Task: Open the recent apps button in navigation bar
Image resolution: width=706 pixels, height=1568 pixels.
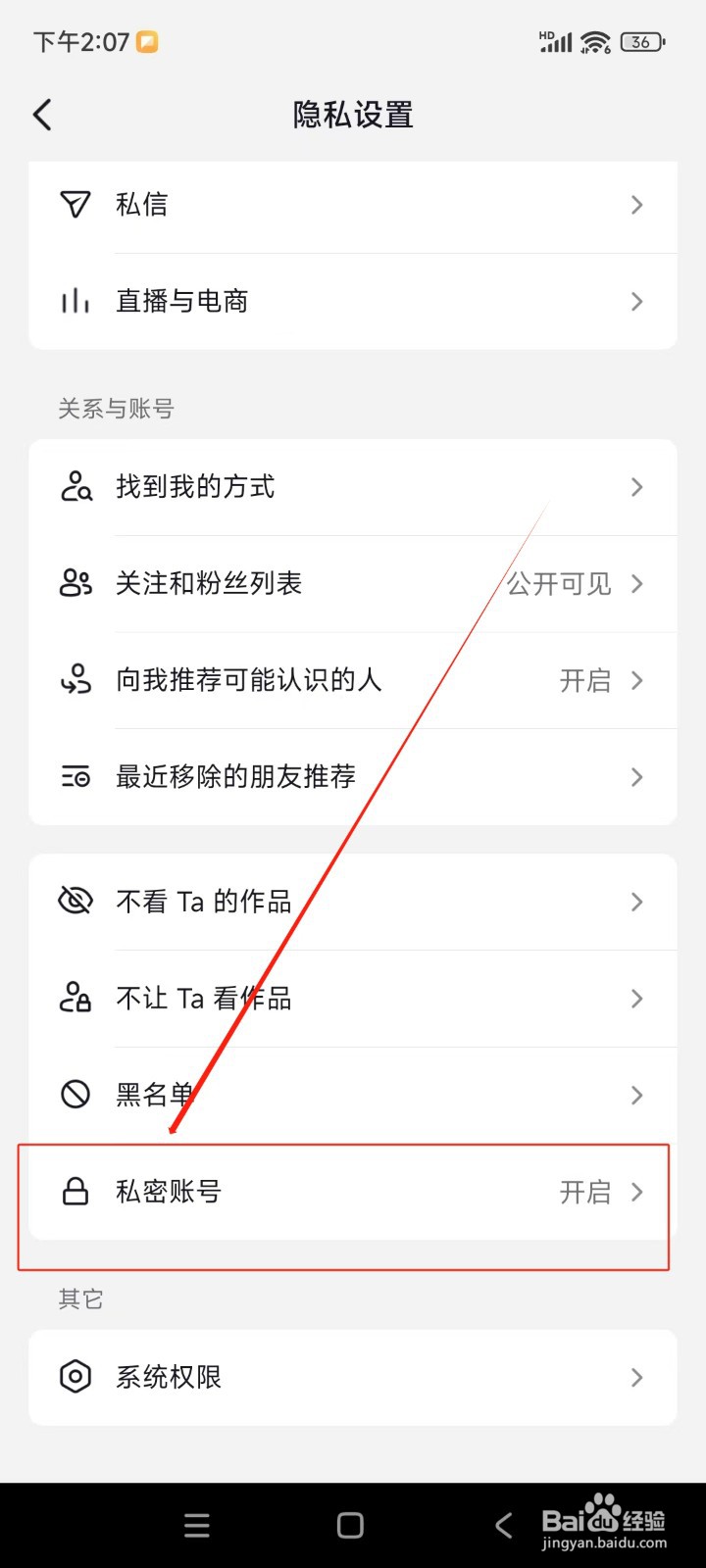Action: (196, 1524)
